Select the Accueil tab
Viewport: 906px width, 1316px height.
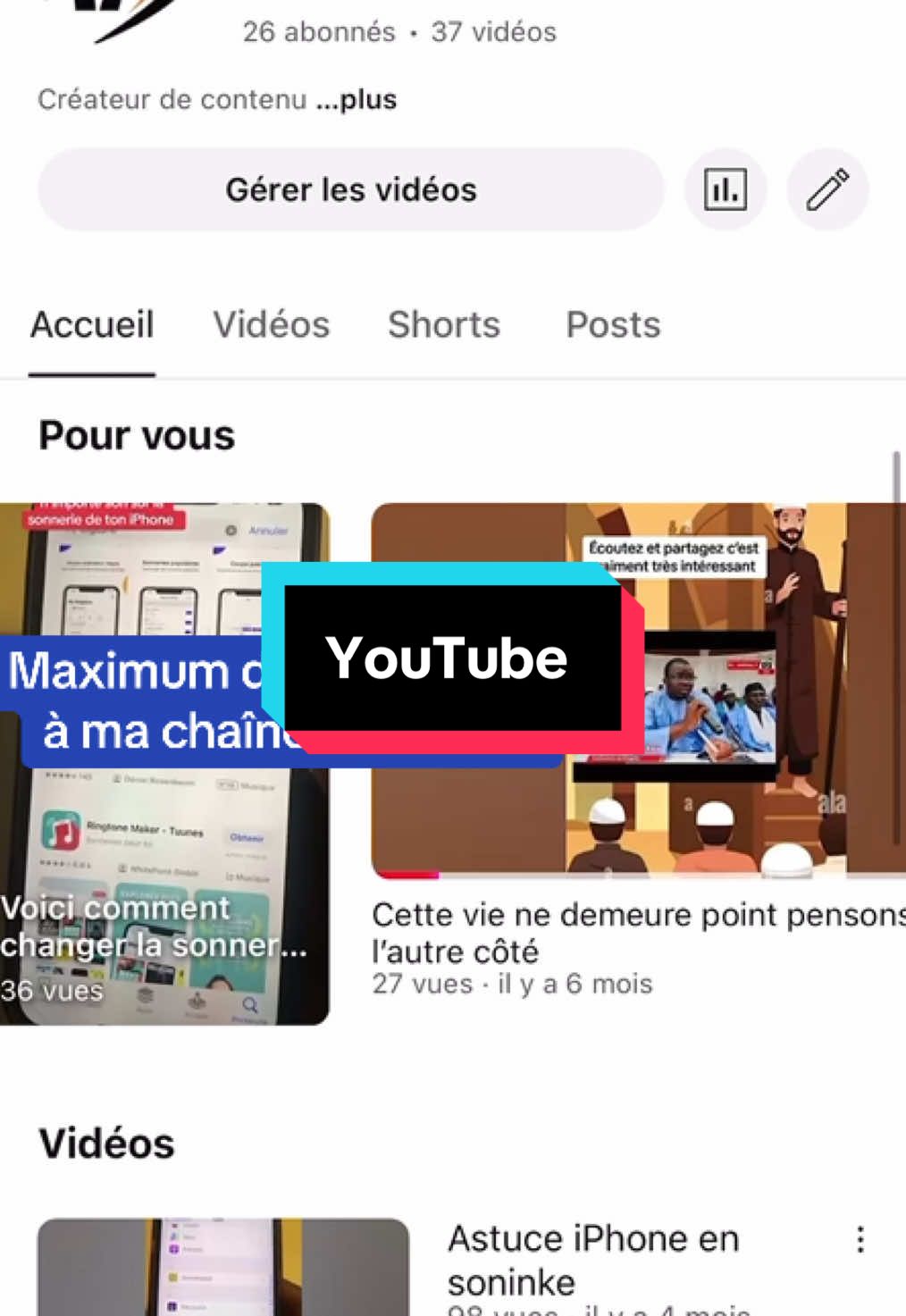pyautogui.click(x=92, y=325)
